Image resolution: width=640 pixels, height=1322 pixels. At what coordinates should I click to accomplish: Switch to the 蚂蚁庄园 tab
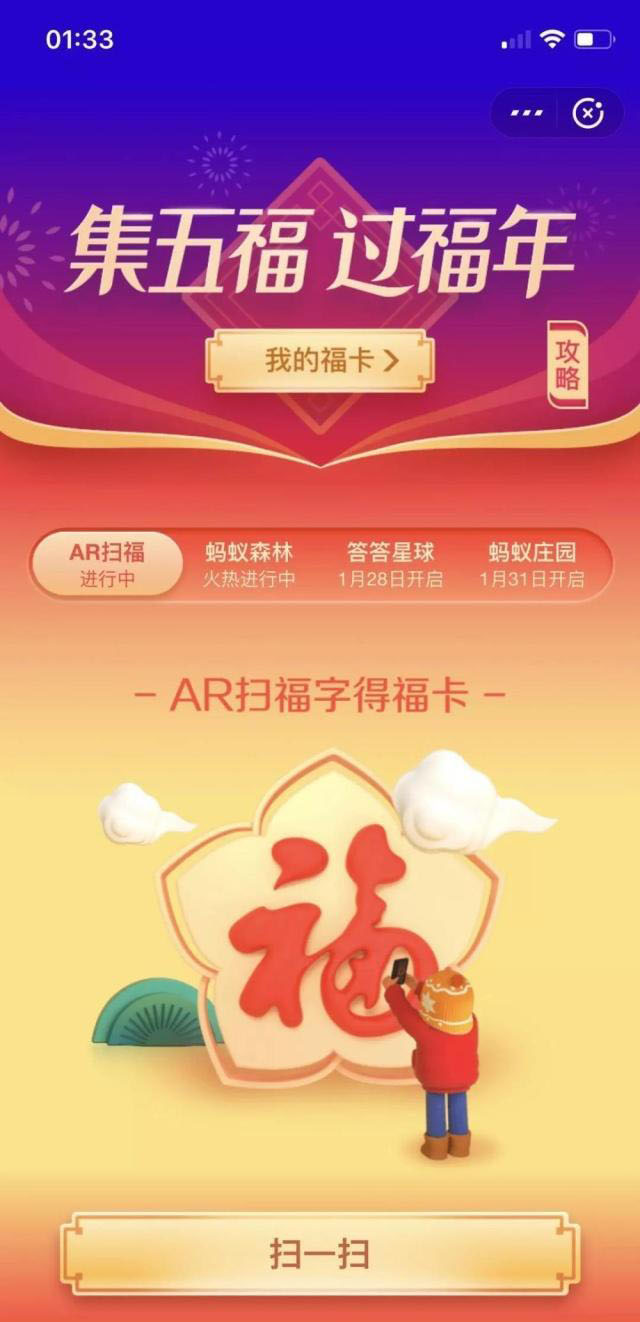click(531, 564)
